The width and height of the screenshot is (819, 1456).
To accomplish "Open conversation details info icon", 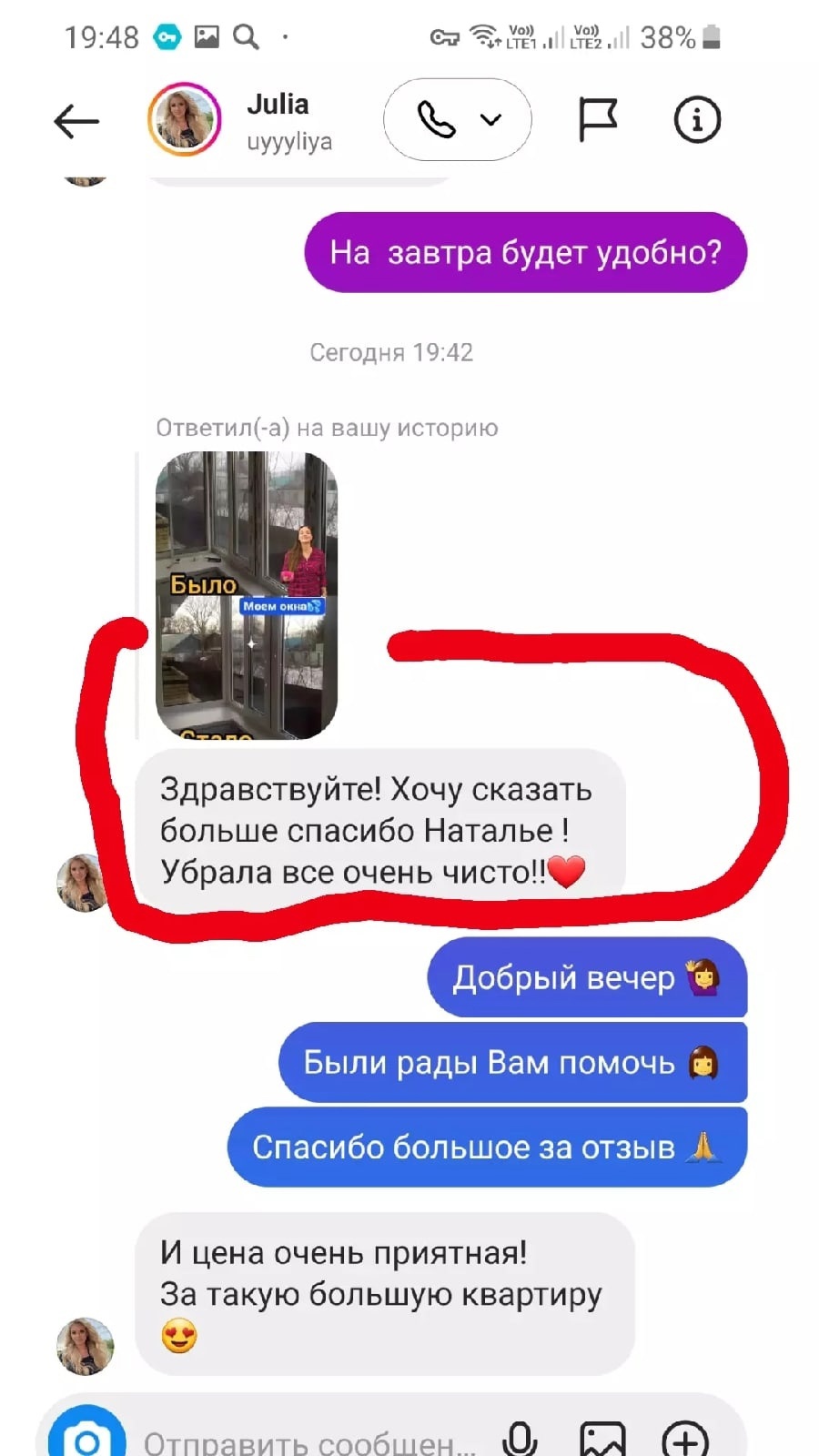I will click(697, 120).
